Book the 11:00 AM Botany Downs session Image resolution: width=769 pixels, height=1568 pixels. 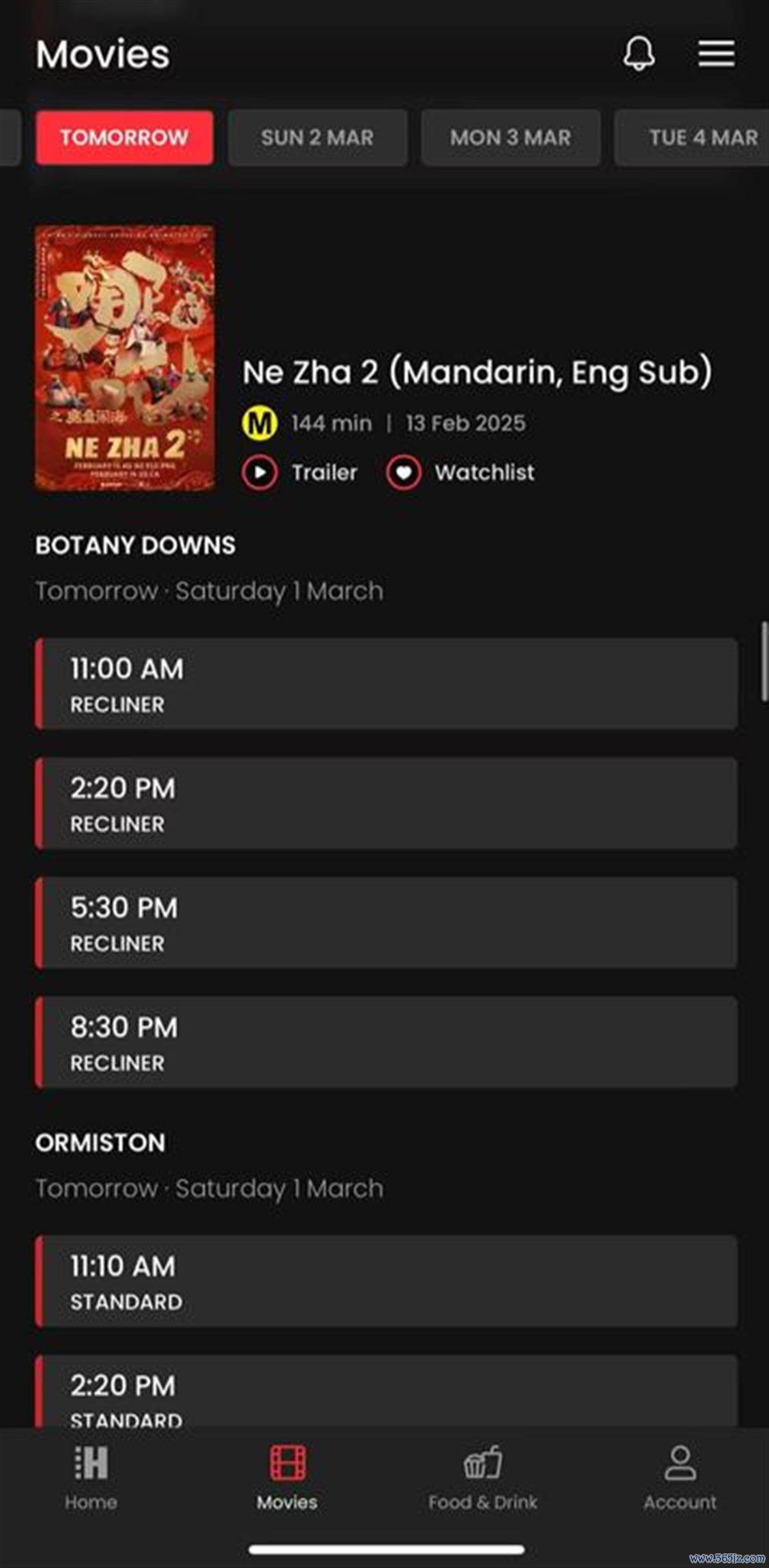point(386,684)
